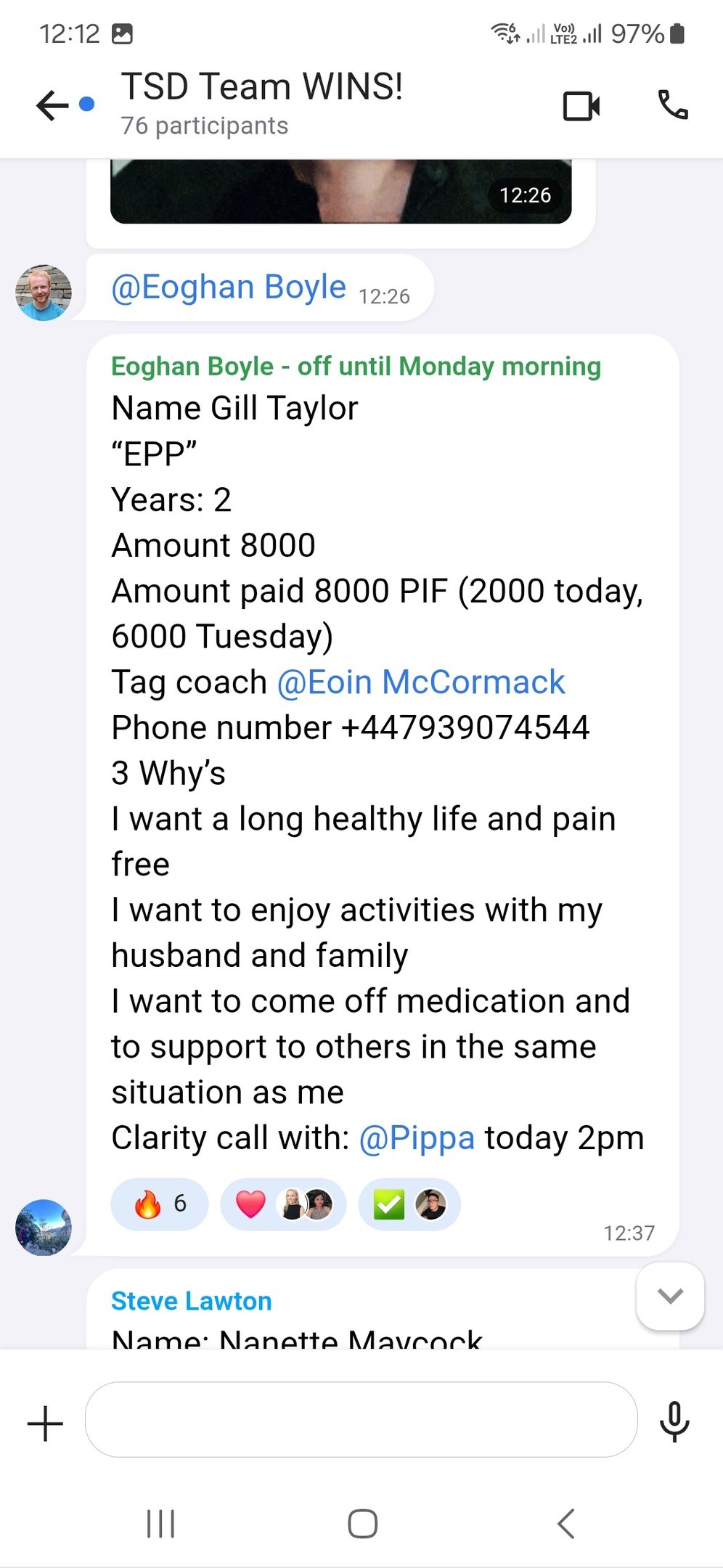Screen dimensions: 723x1568
Task: Tap the green checkmark reaction chip
Action: [x=409, y=1204]
